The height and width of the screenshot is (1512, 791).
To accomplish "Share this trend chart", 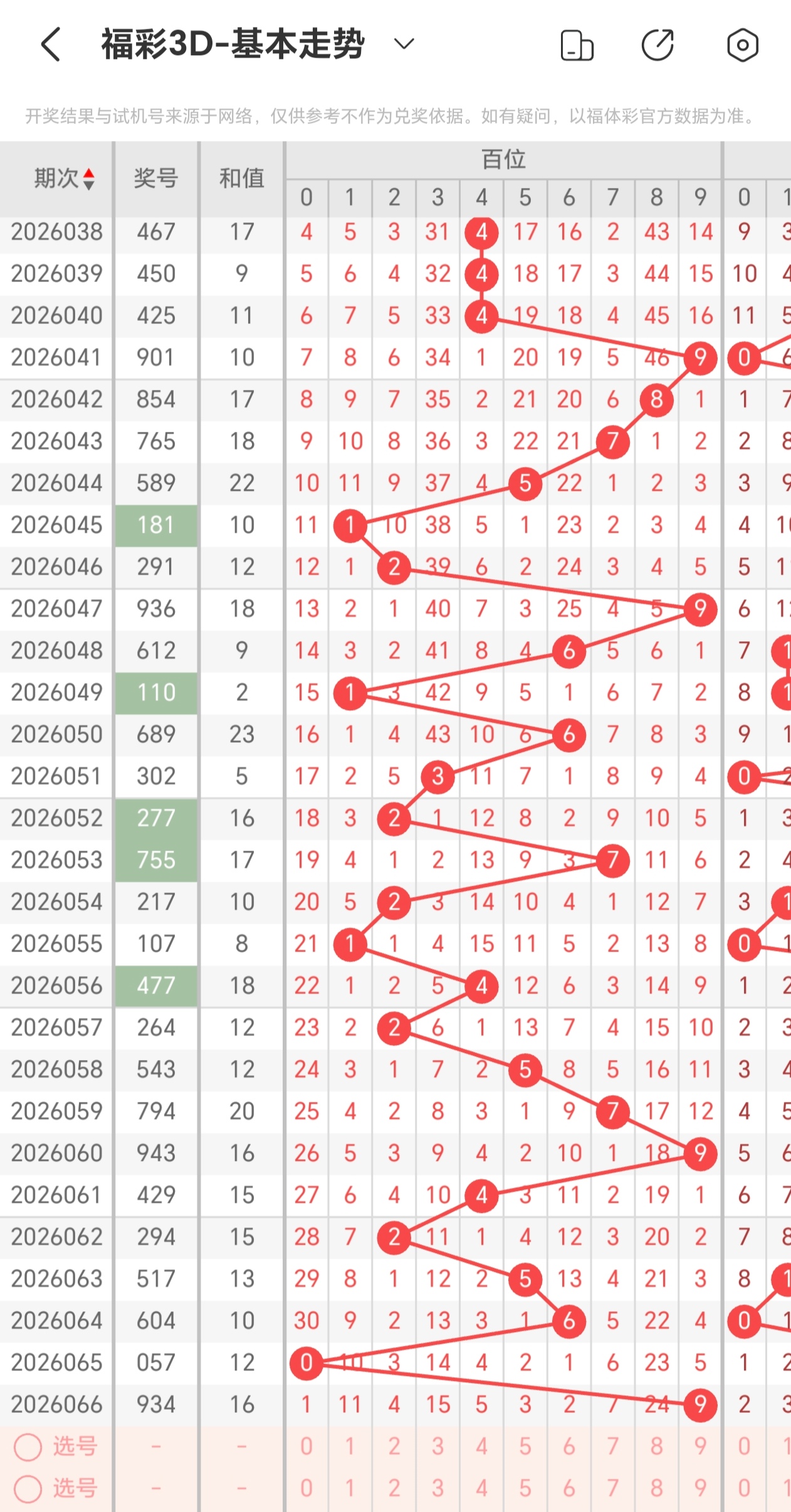I will coord(658,45).
